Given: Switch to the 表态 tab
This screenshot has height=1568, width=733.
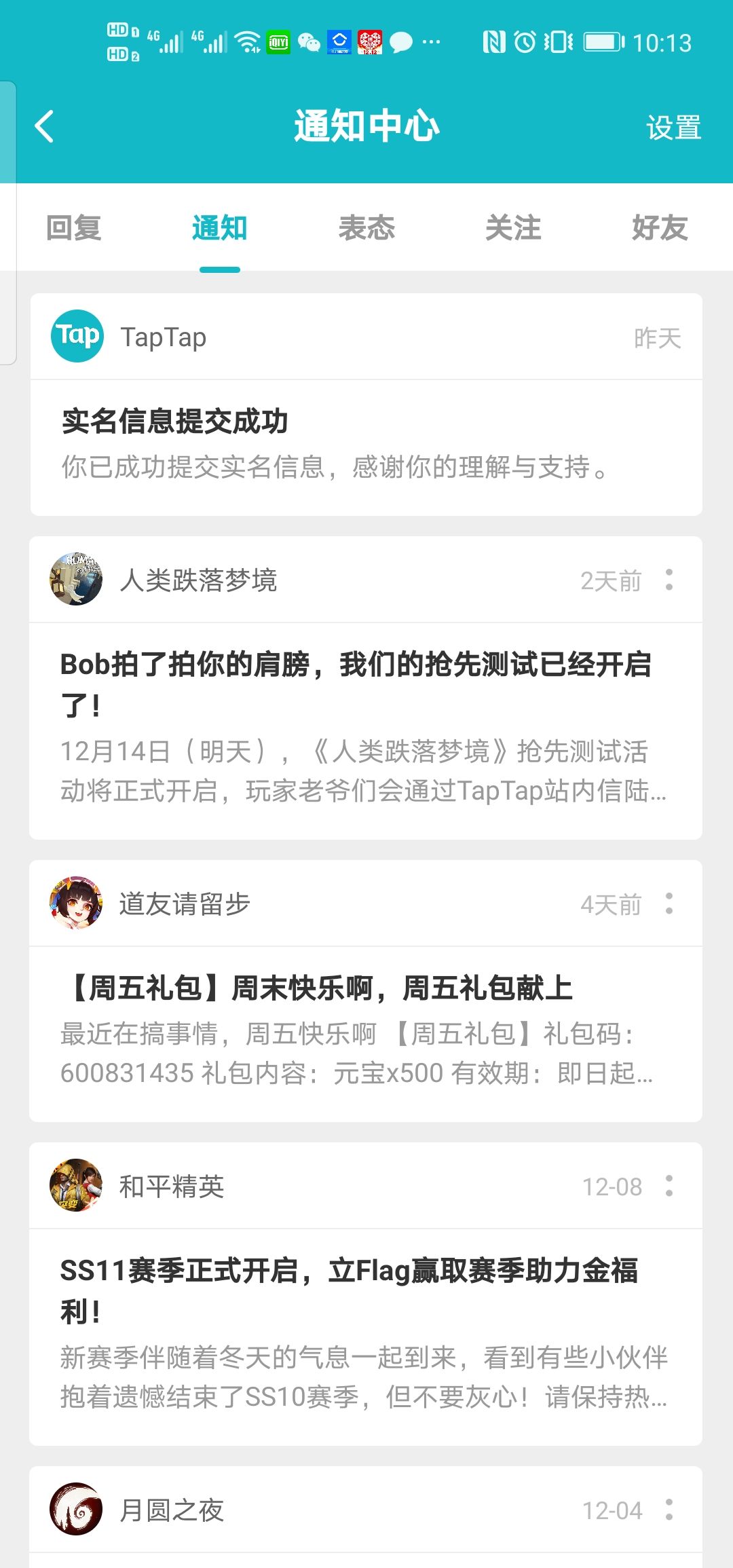Looking at the screenshot, I should click(x=366, y=228).
